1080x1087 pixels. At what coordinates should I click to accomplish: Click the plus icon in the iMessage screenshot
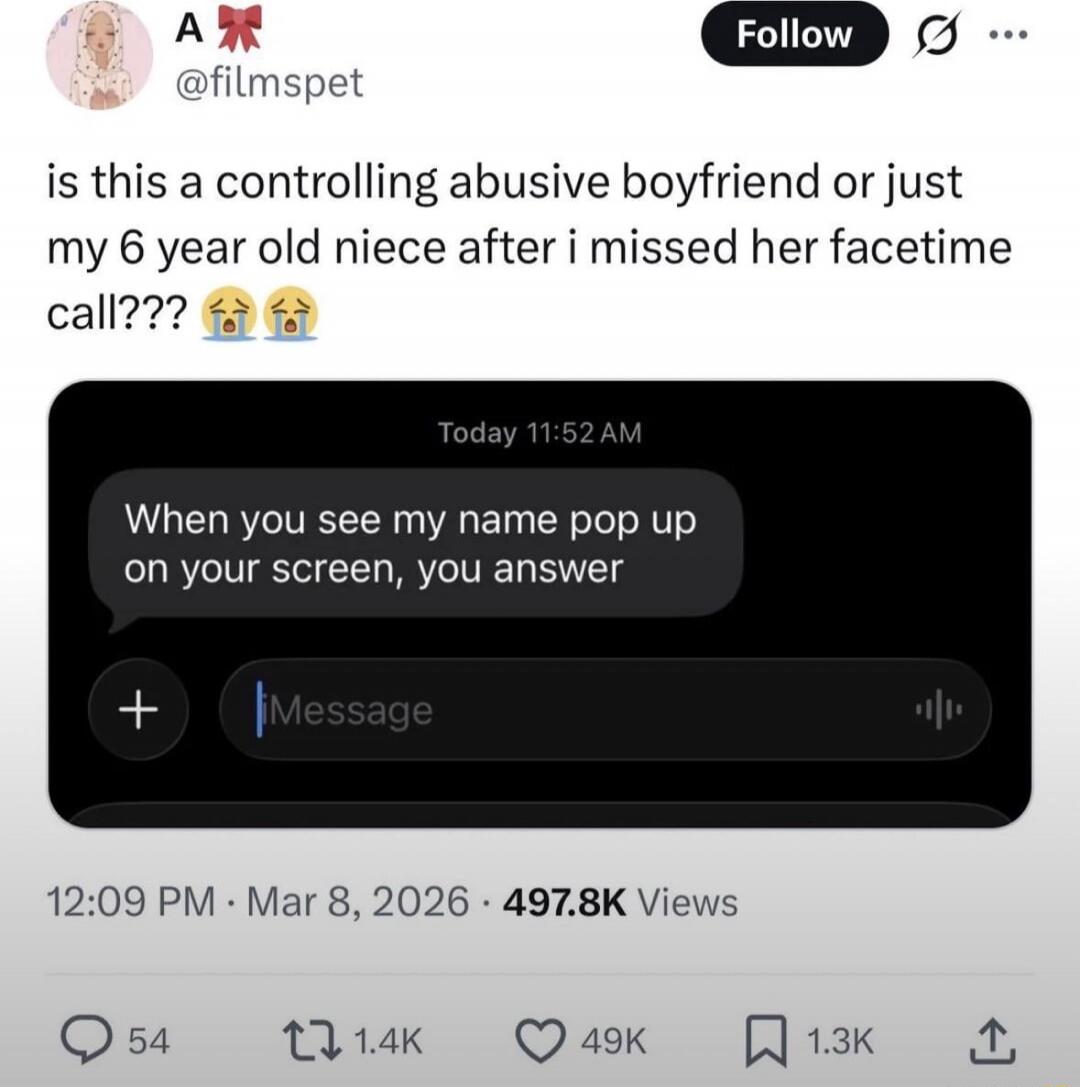(138, 710)
